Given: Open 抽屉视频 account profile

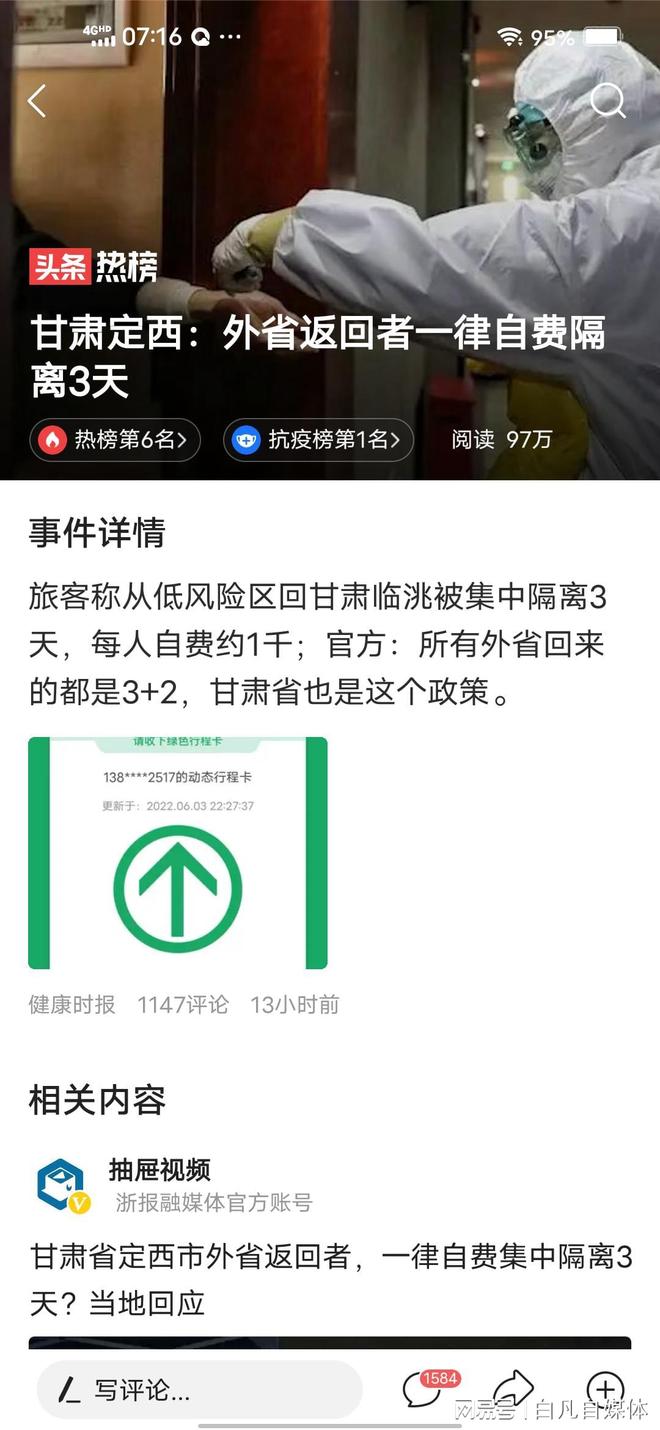Looking at the screenshot, I should coord(159,1170).
